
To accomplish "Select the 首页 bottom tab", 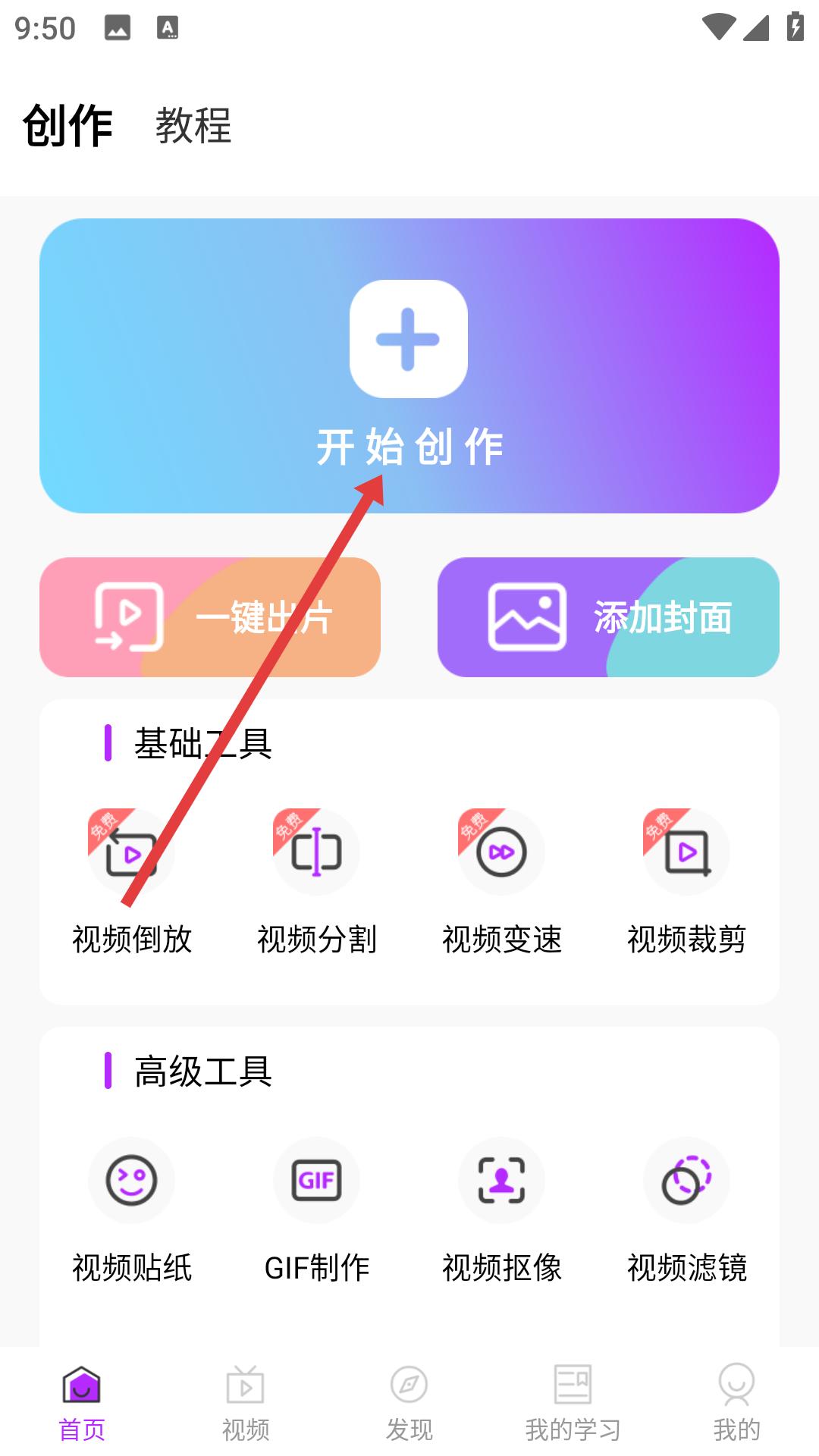I will pyautogui.click(x=82, y=1403).
